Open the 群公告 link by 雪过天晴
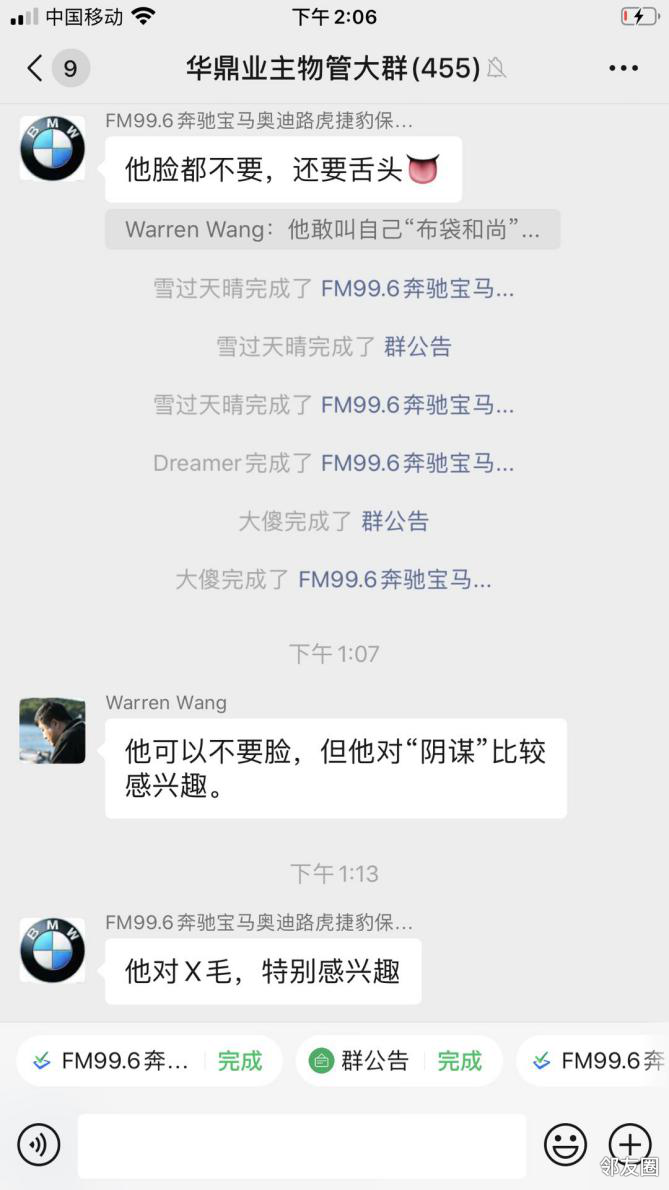Image resolution: width=669 pixels, height=1190 pixels. 418,347
